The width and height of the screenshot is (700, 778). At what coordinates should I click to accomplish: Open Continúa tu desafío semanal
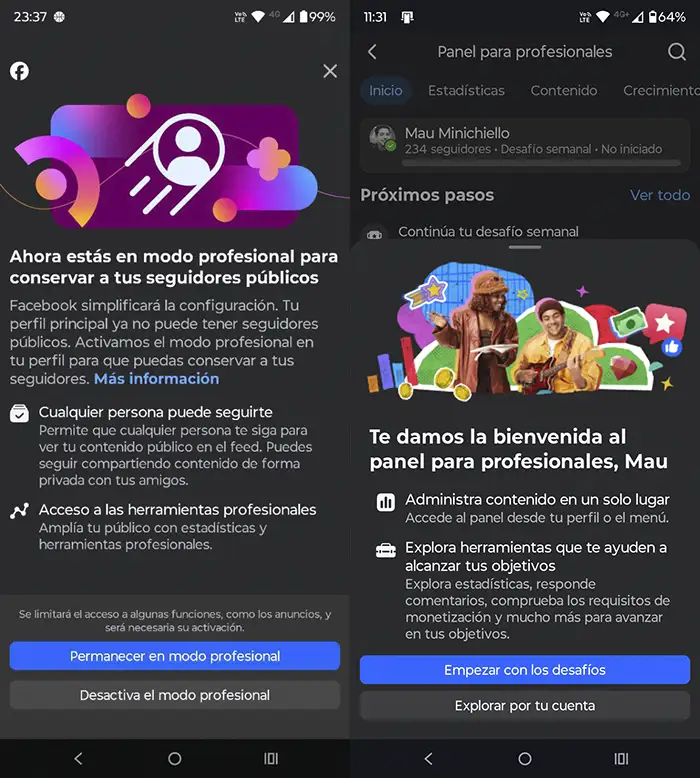488,232
